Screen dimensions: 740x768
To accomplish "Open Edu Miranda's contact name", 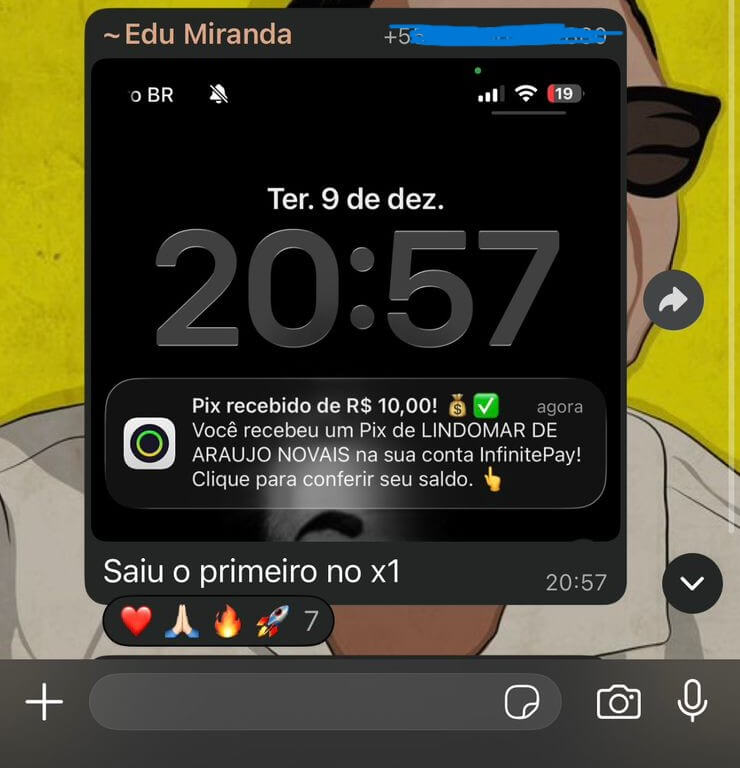I will point(198,35).
